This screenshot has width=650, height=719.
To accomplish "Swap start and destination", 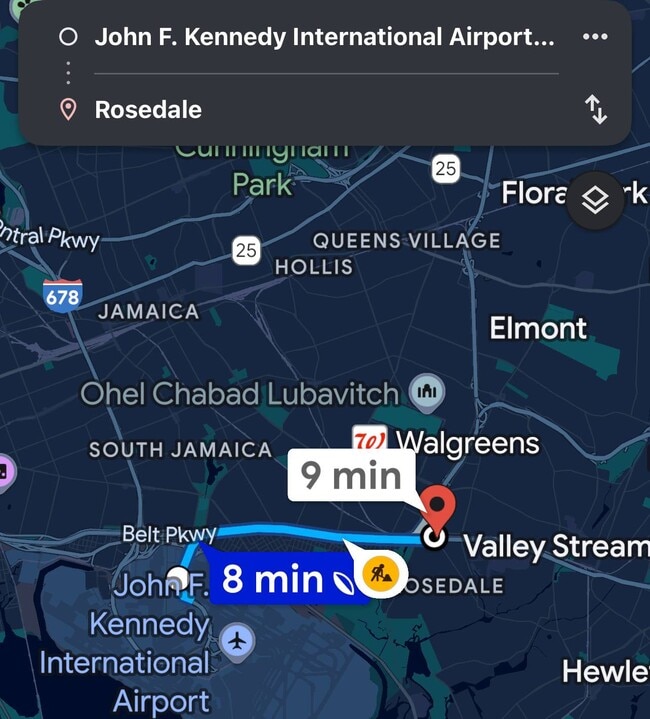I will [x=596, y=110].
